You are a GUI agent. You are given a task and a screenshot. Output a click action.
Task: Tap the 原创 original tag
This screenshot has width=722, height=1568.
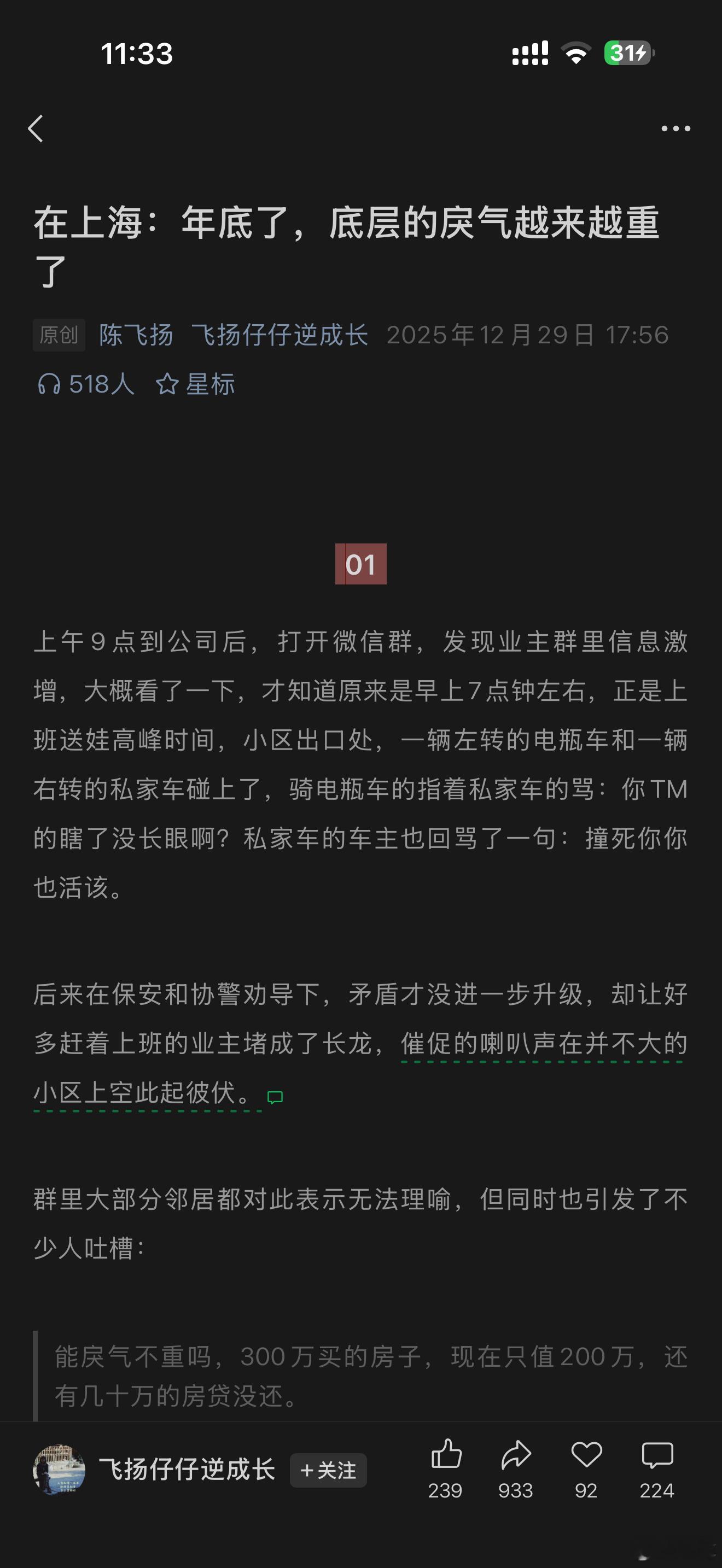point(59,335)
